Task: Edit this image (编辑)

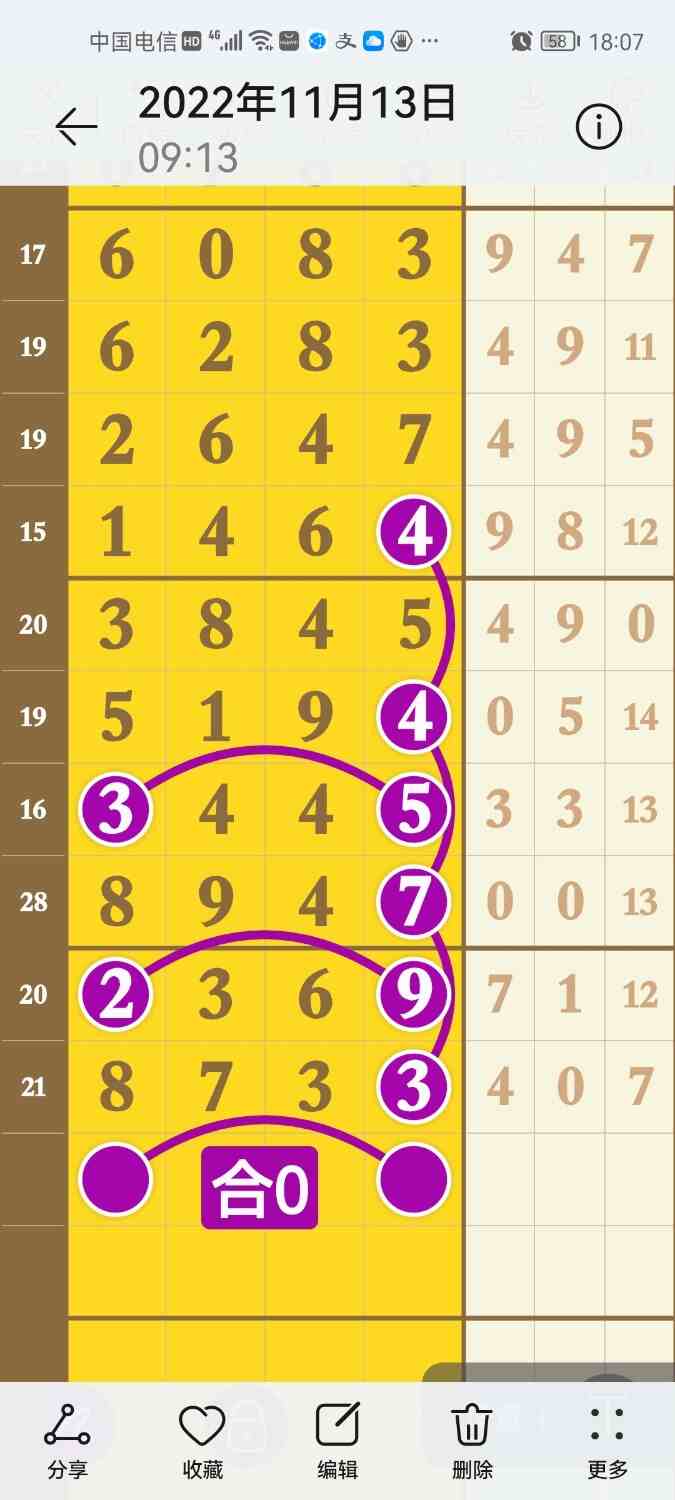Action: coord(337,1440)
